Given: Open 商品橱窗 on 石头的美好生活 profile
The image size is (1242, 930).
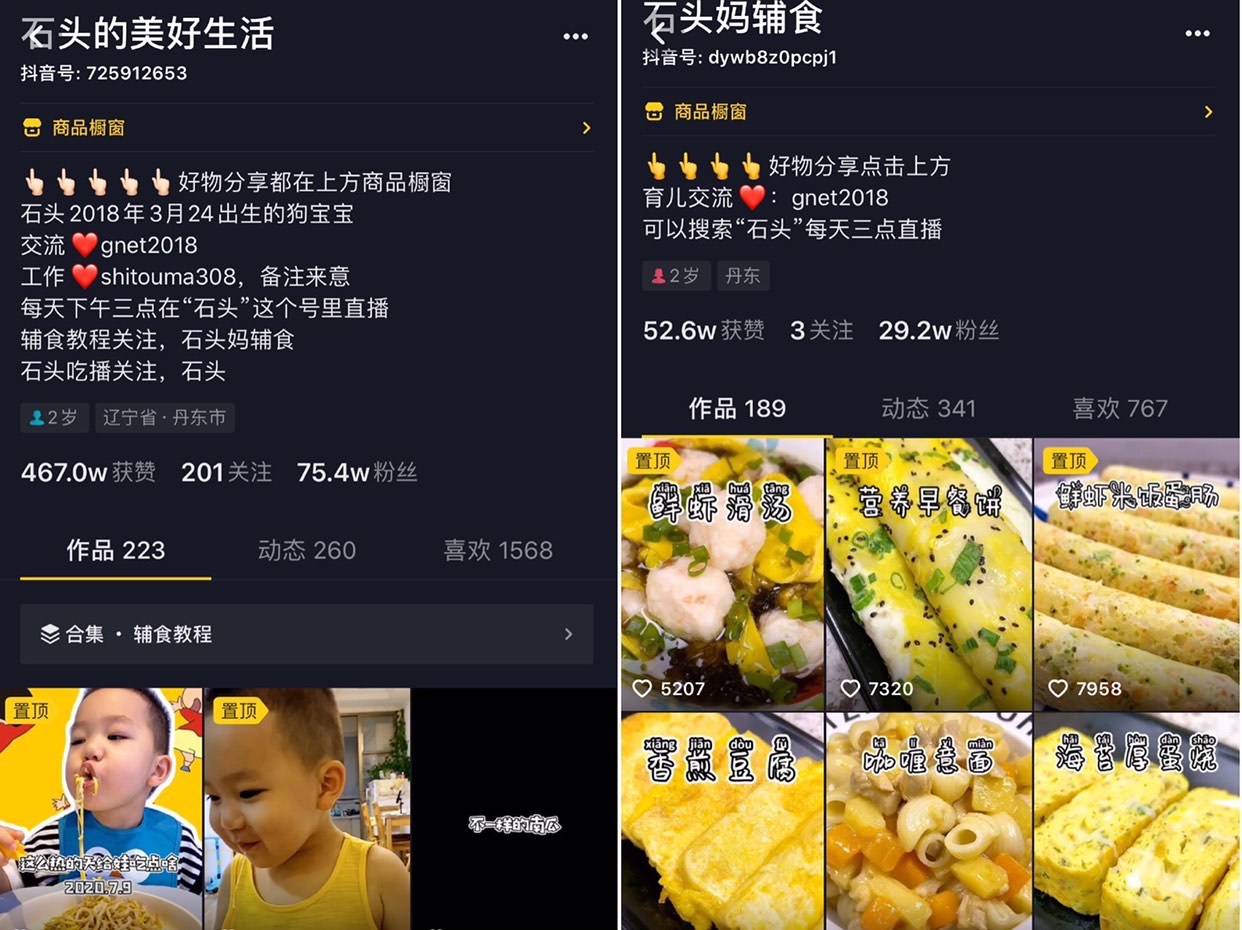Looking at the screenshot, I should click(x=306, y=128).
